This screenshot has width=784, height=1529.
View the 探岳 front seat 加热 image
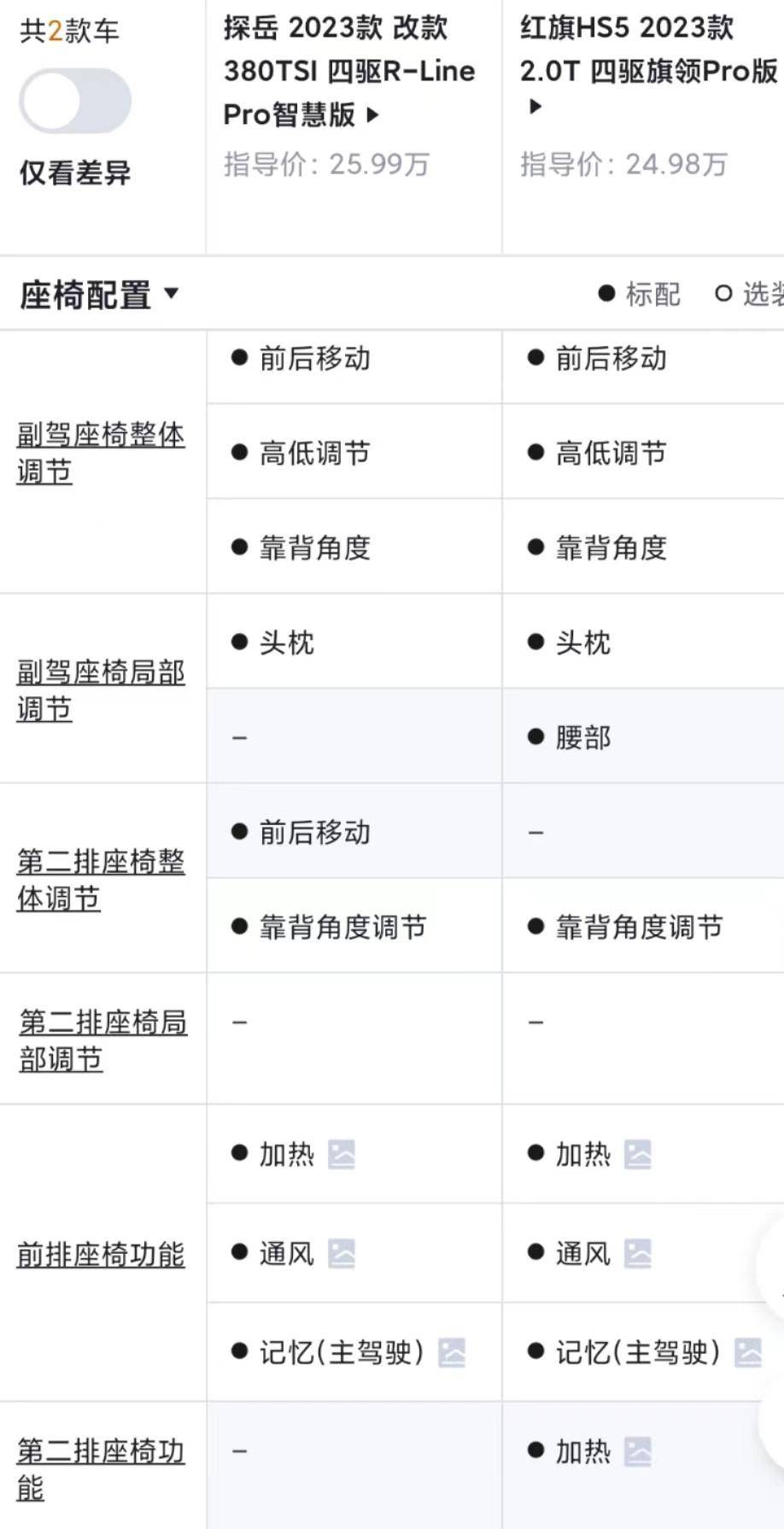342,1155
